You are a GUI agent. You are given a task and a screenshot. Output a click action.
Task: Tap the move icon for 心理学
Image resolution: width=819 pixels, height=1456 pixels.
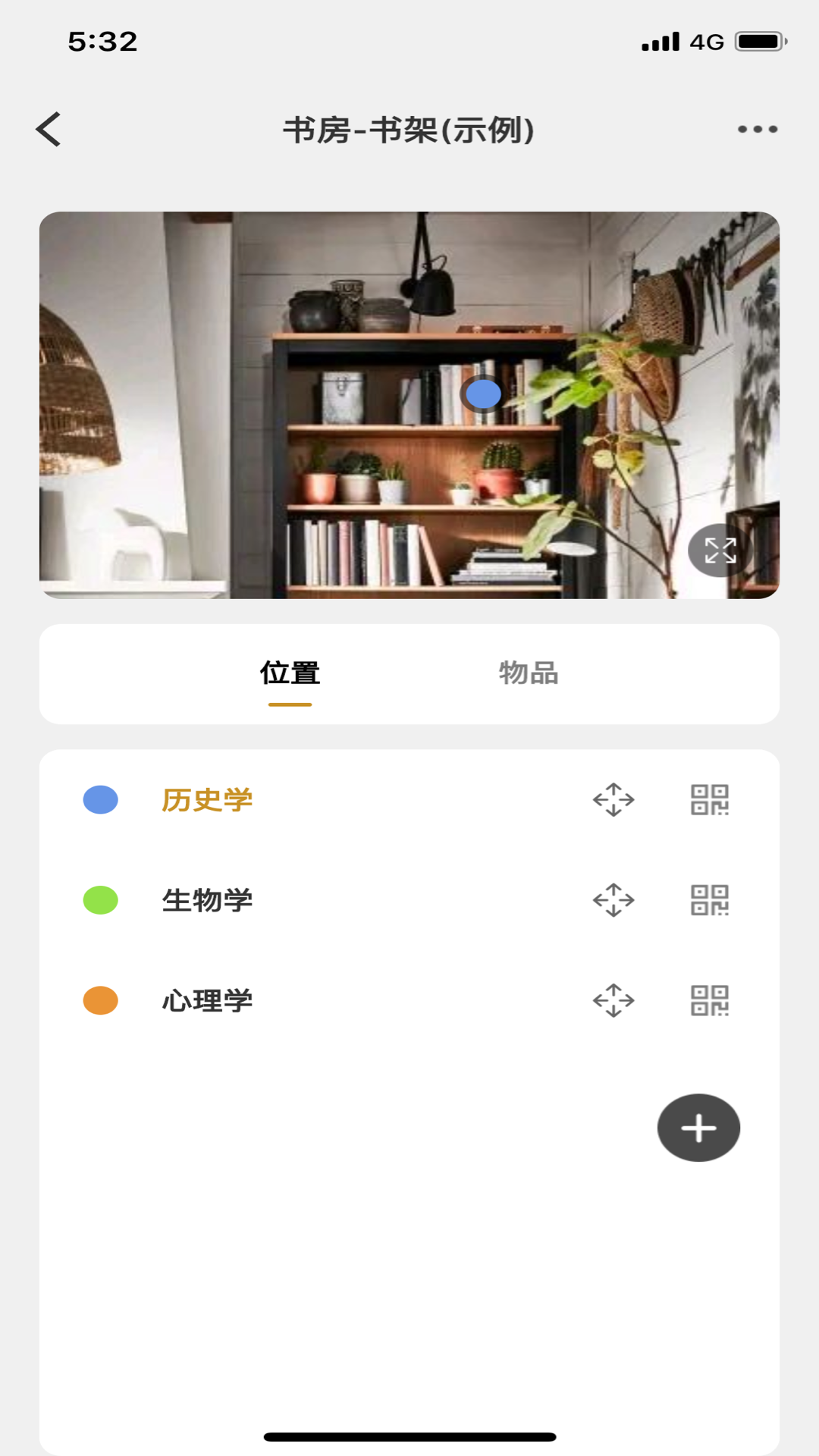(x=613, y=1001)
